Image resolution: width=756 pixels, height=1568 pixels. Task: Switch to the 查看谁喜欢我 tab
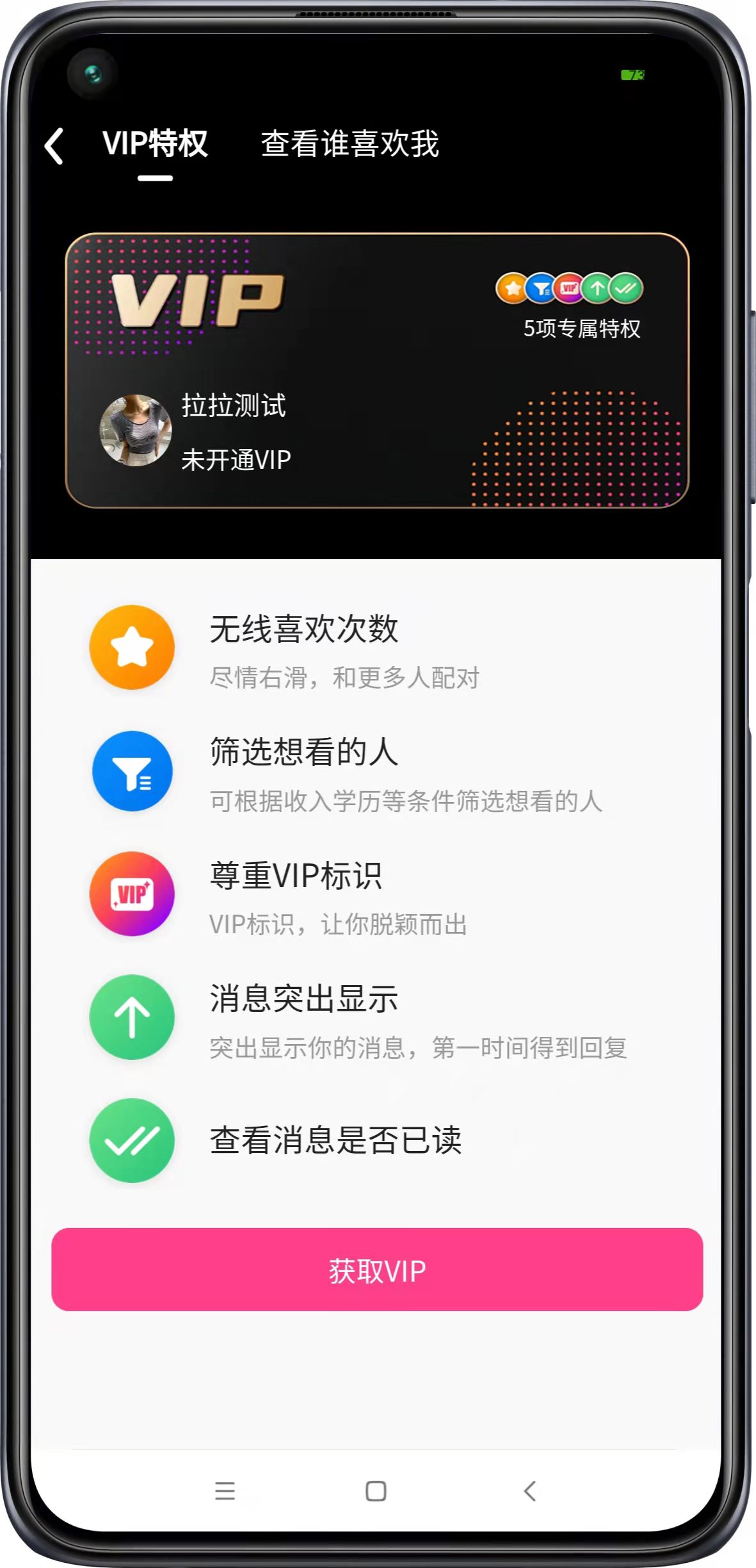pos(350,143)
